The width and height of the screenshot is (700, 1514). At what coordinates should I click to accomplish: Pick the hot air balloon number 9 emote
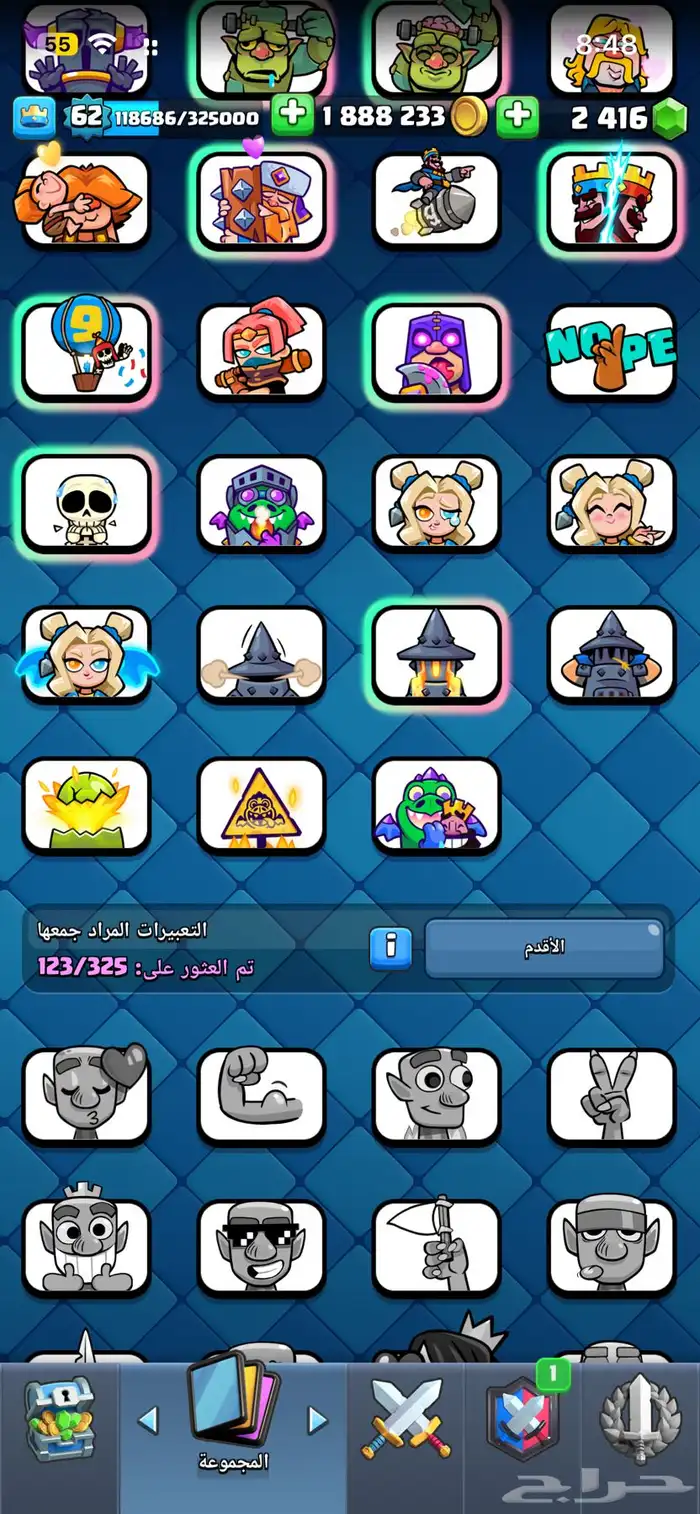point(86,350)
